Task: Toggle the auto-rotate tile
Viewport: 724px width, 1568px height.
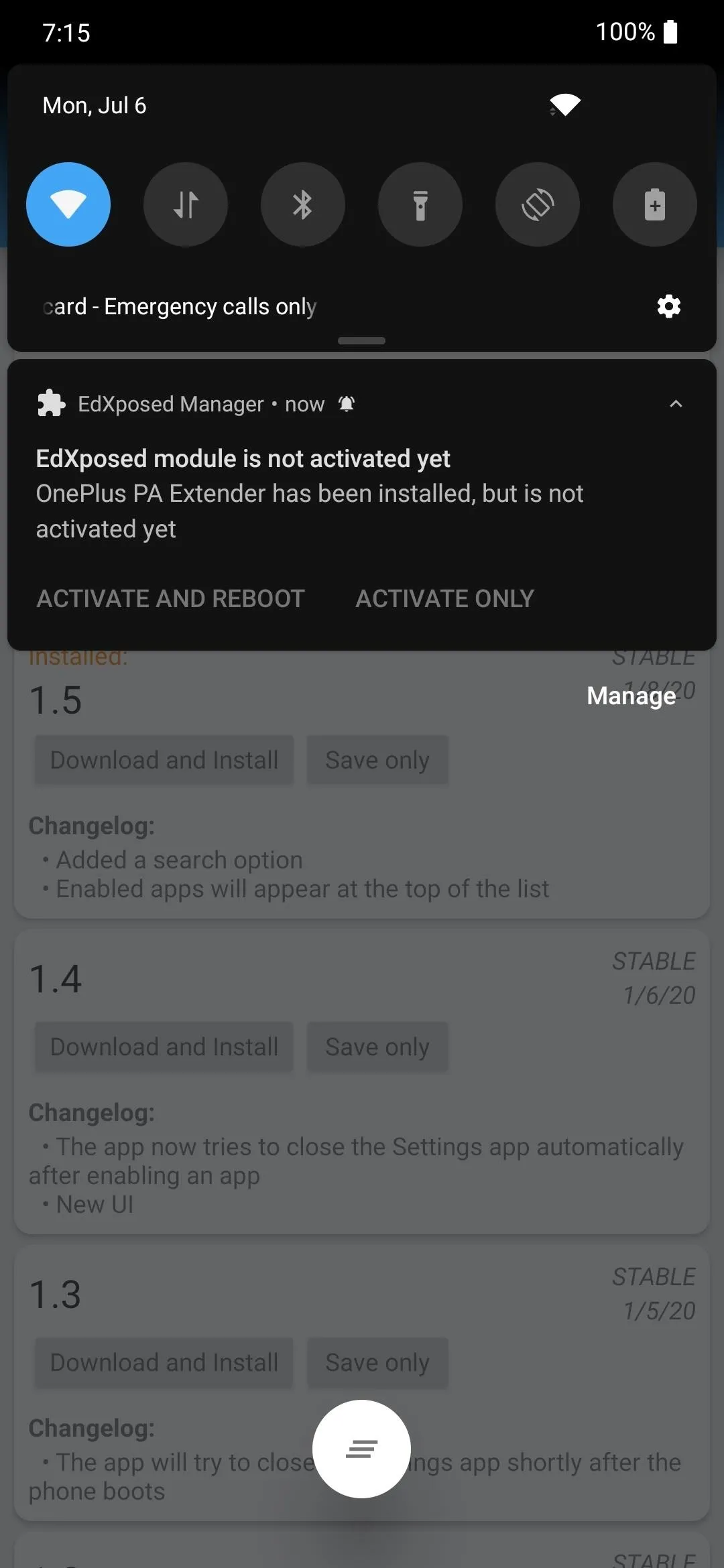Action: pos(538,204)
